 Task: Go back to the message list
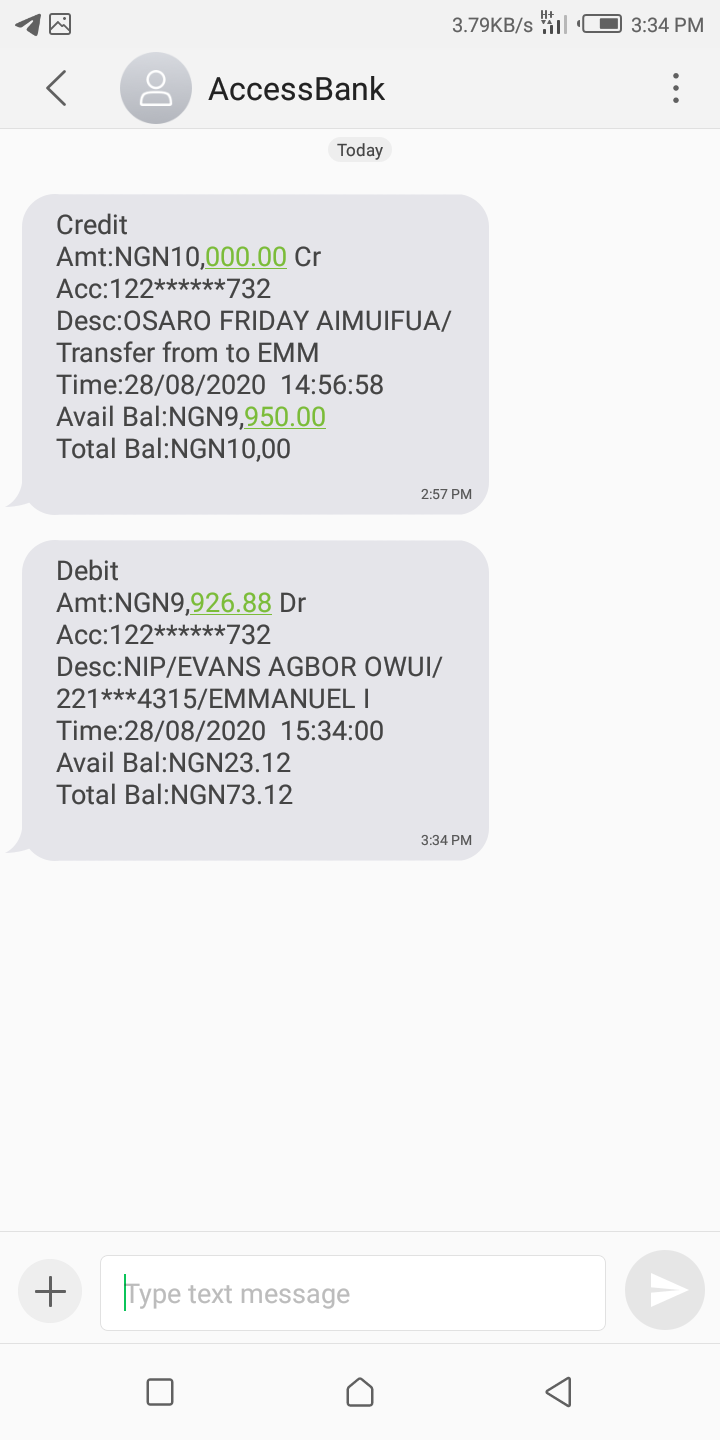tap(57, 88)
